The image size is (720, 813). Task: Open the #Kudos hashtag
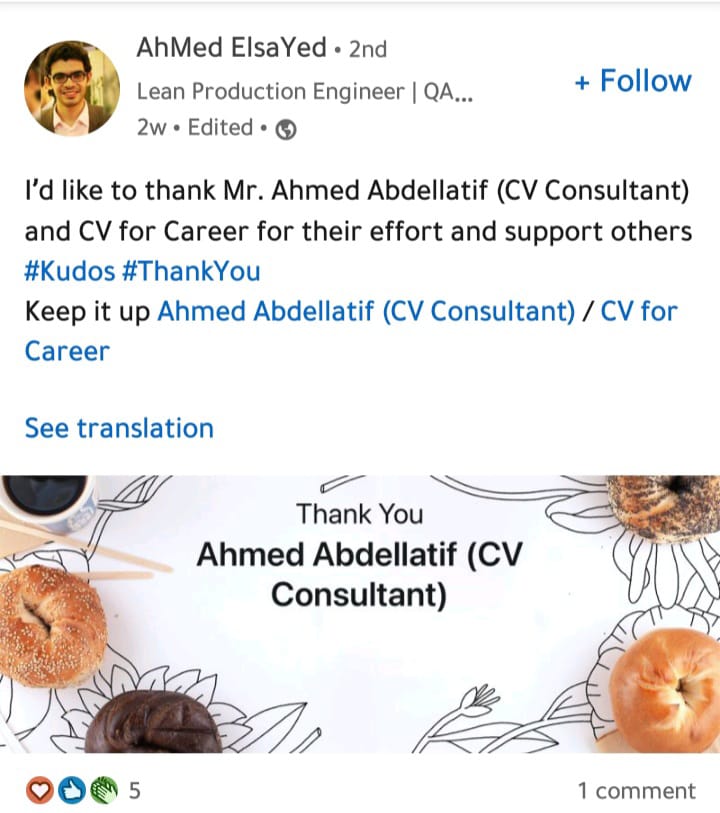(x=68, y=271)
